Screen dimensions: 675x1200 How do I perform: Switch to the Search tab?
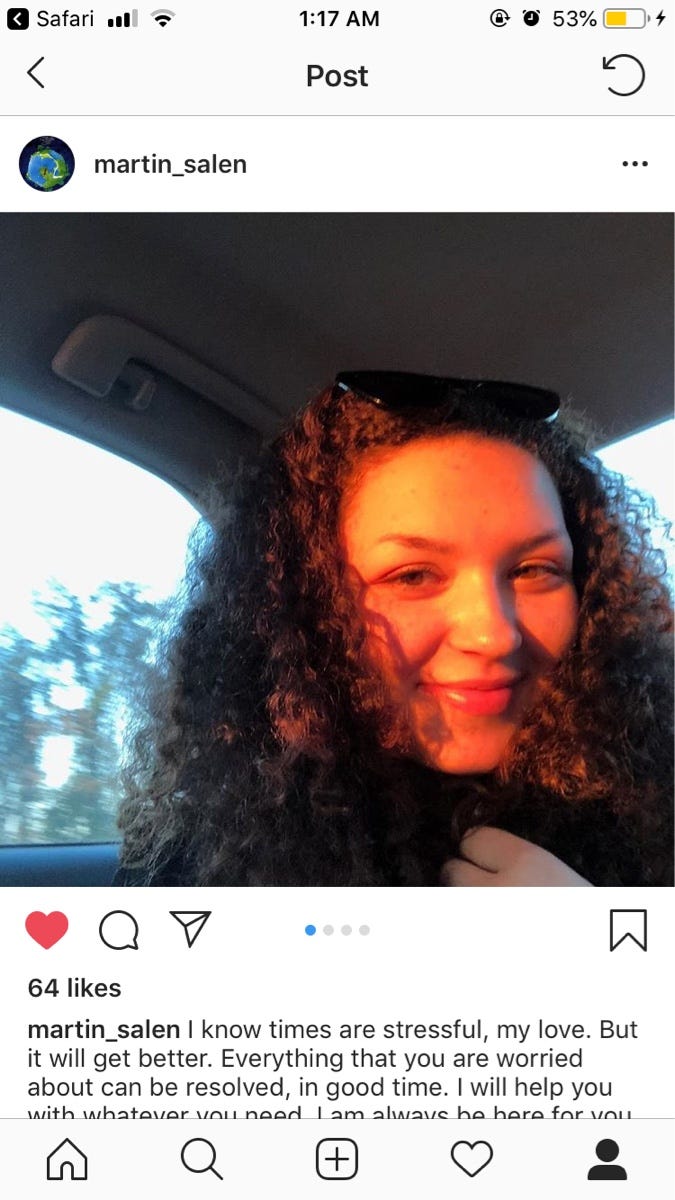201,1160
